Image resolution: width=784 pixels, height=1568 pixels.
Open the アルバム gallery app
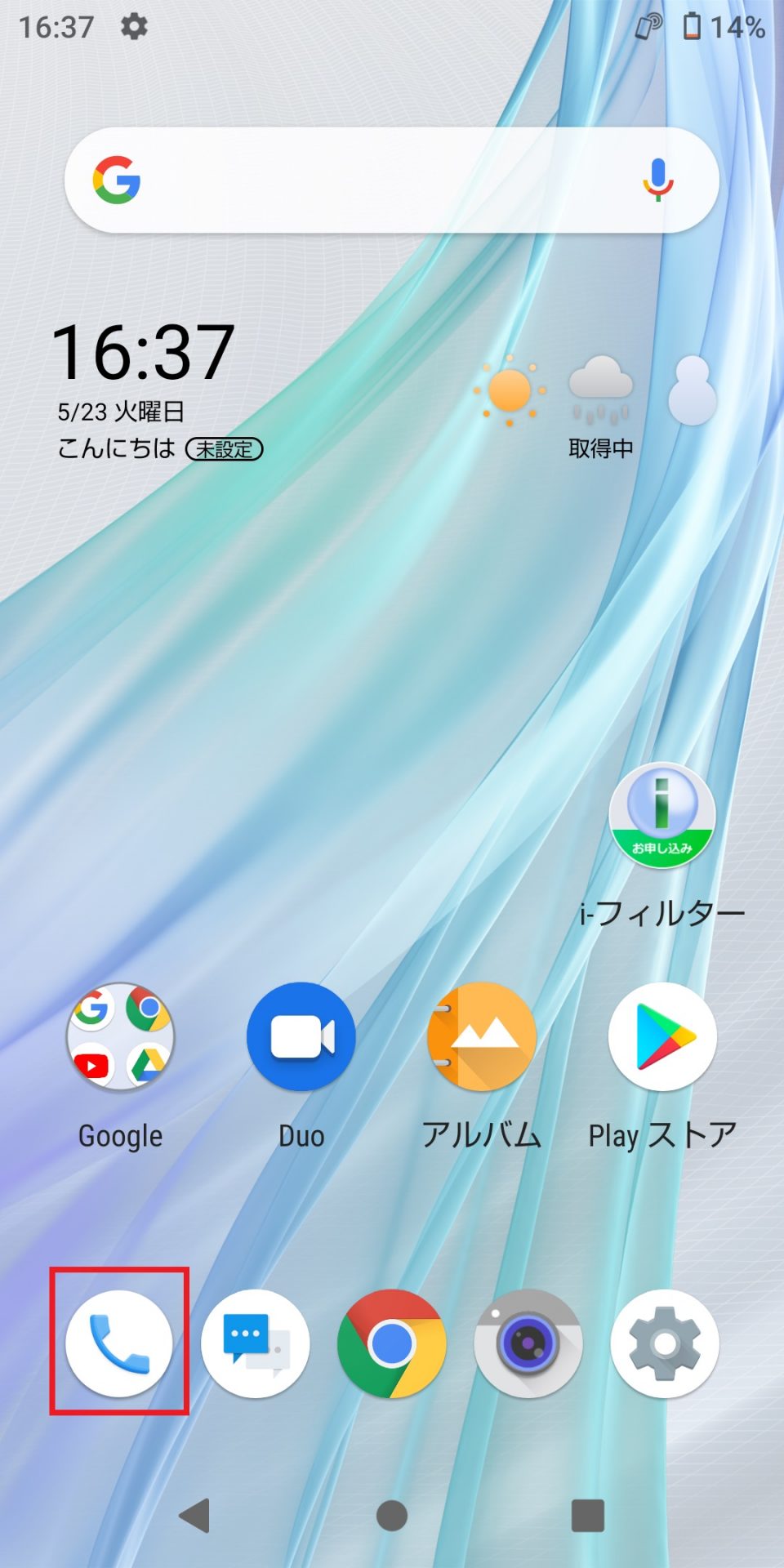482,1037
